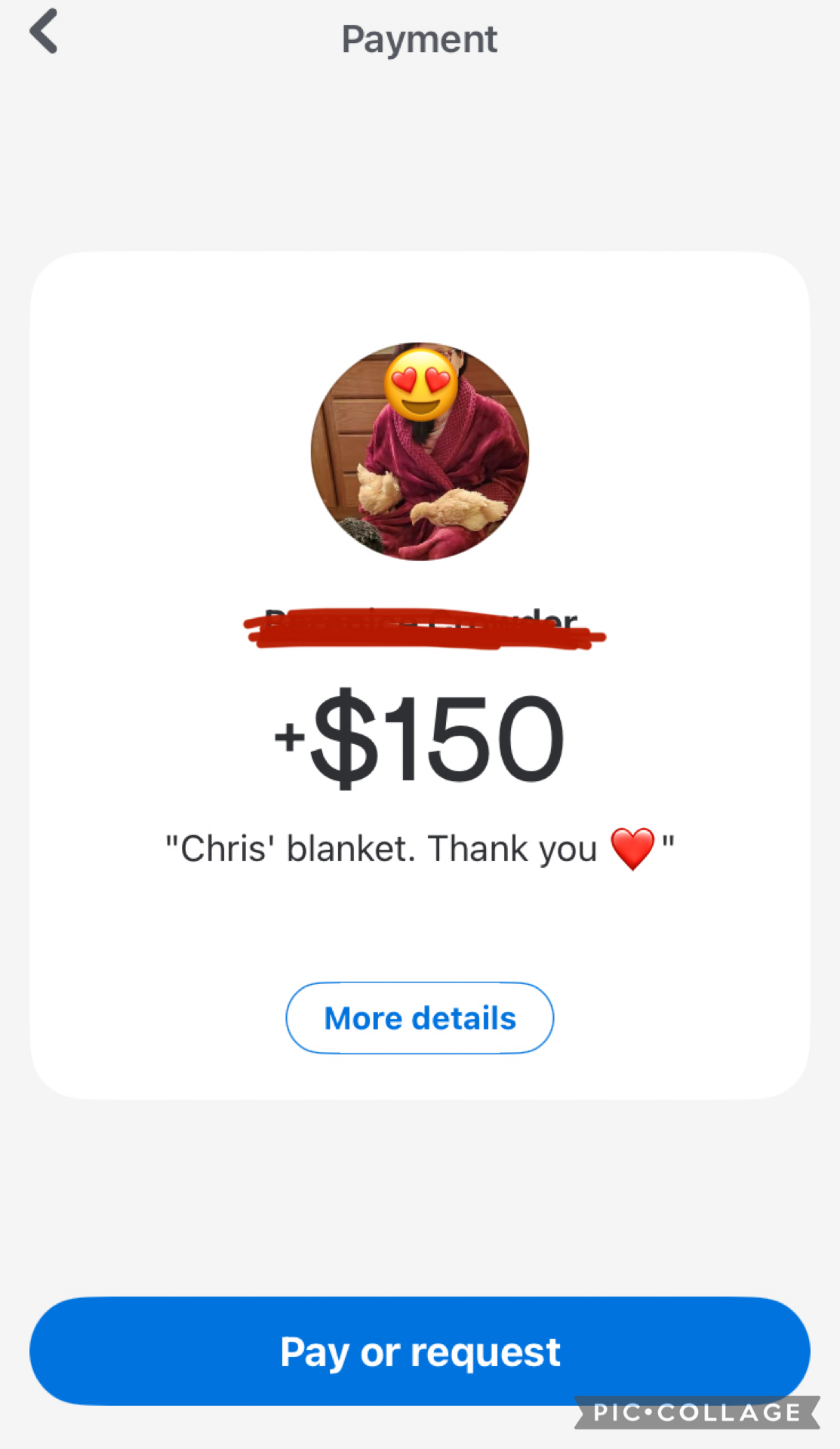Go back from the Payment screen
840x1449 pixels.
click(x=44, y=32)
